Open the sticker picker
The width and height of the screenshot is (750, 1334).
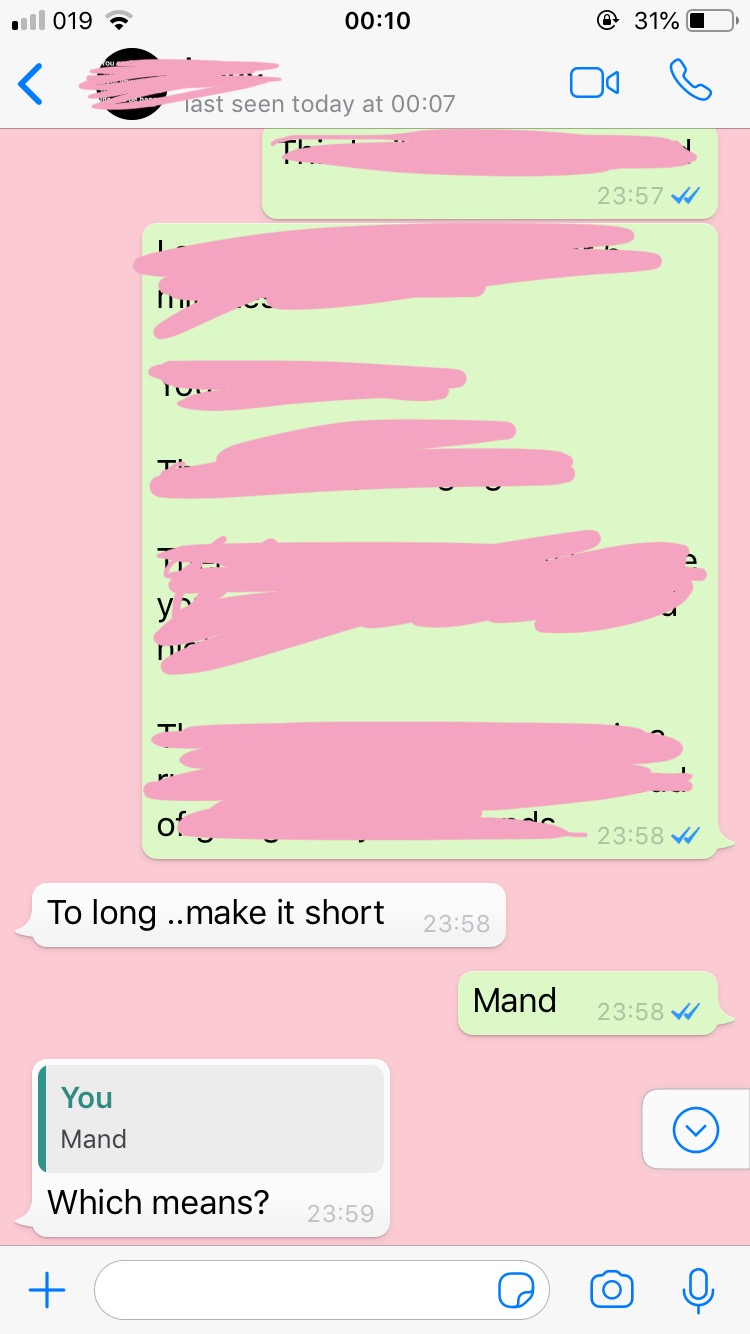(516, 1292)
